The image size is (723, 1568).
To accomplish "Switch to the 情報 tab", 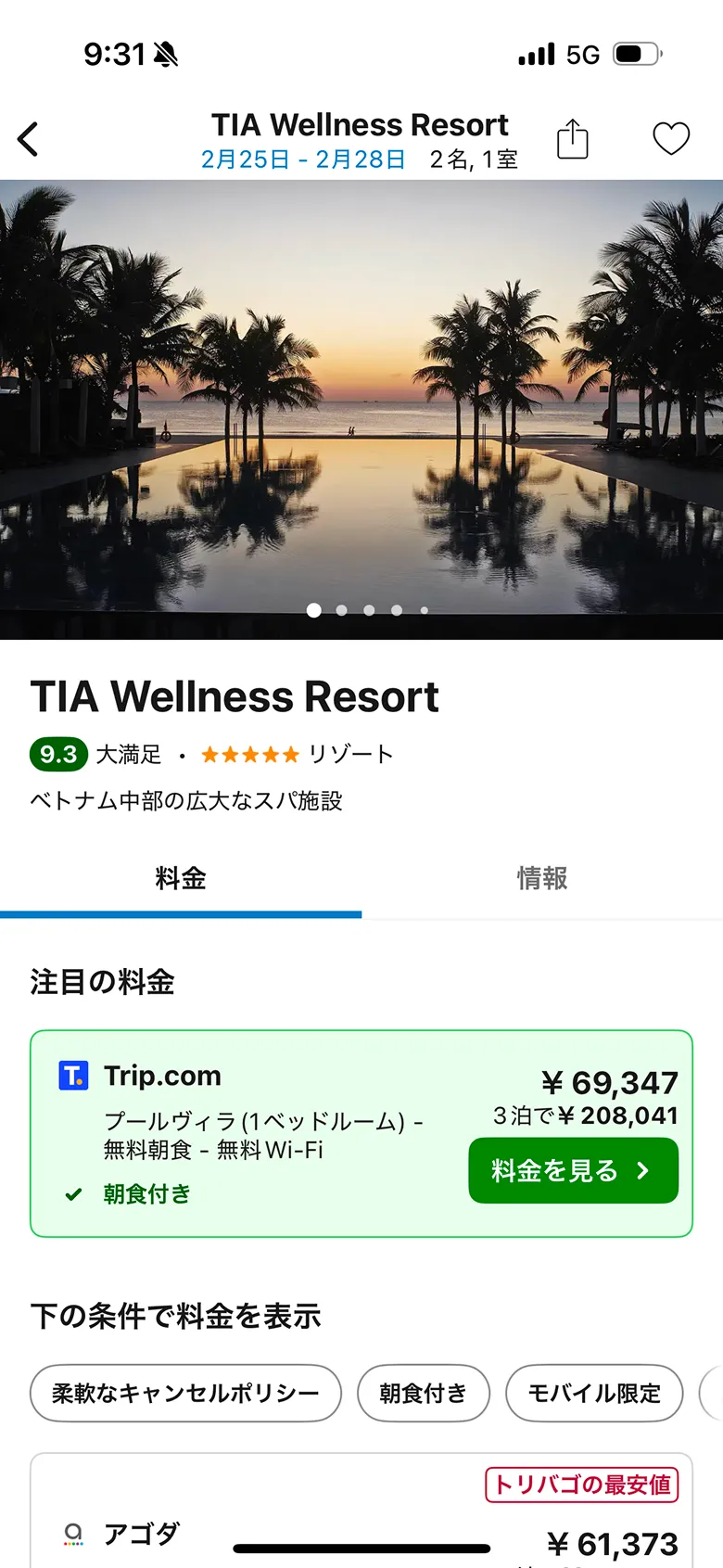I will 541,878.
